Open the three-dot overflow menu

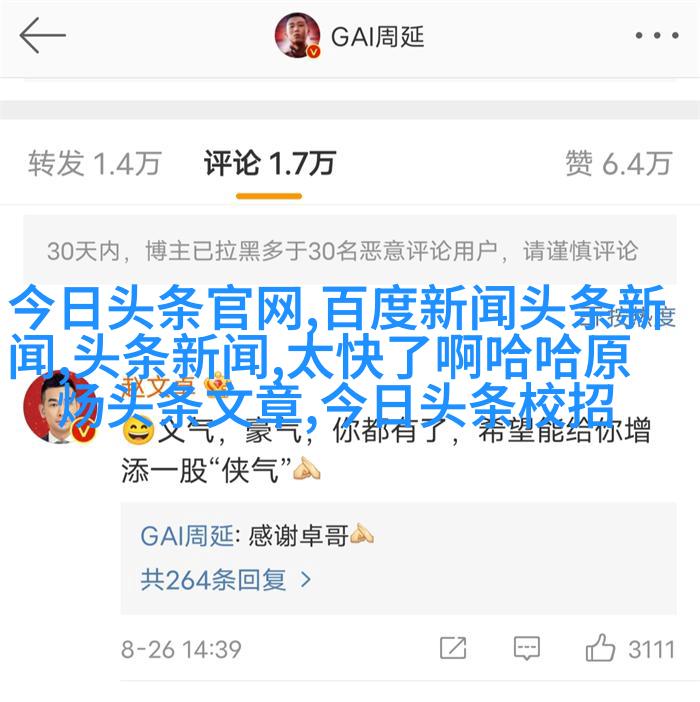pos(657,37)
